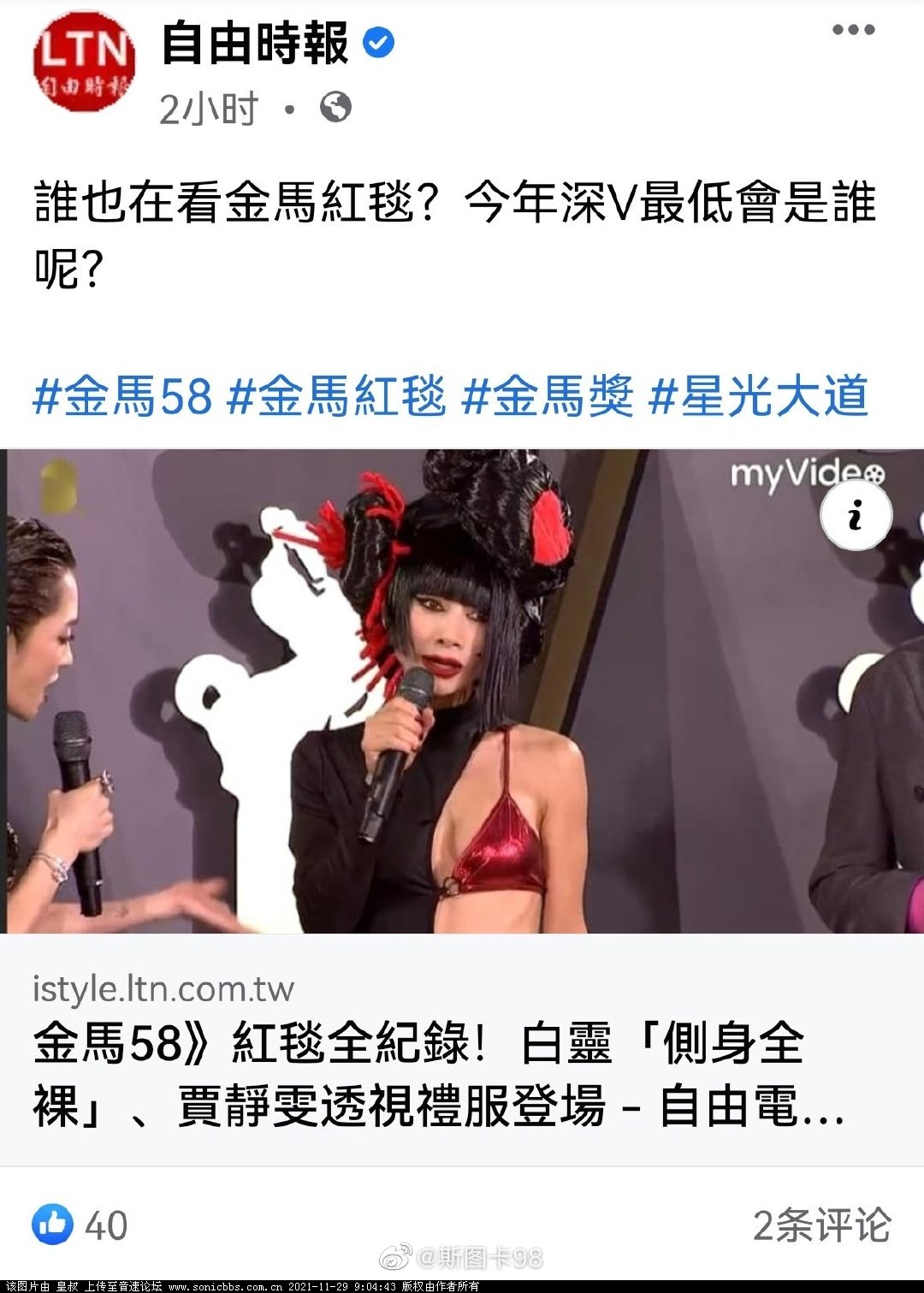Open the post's three-dot overflow menu

click(853, 30)
